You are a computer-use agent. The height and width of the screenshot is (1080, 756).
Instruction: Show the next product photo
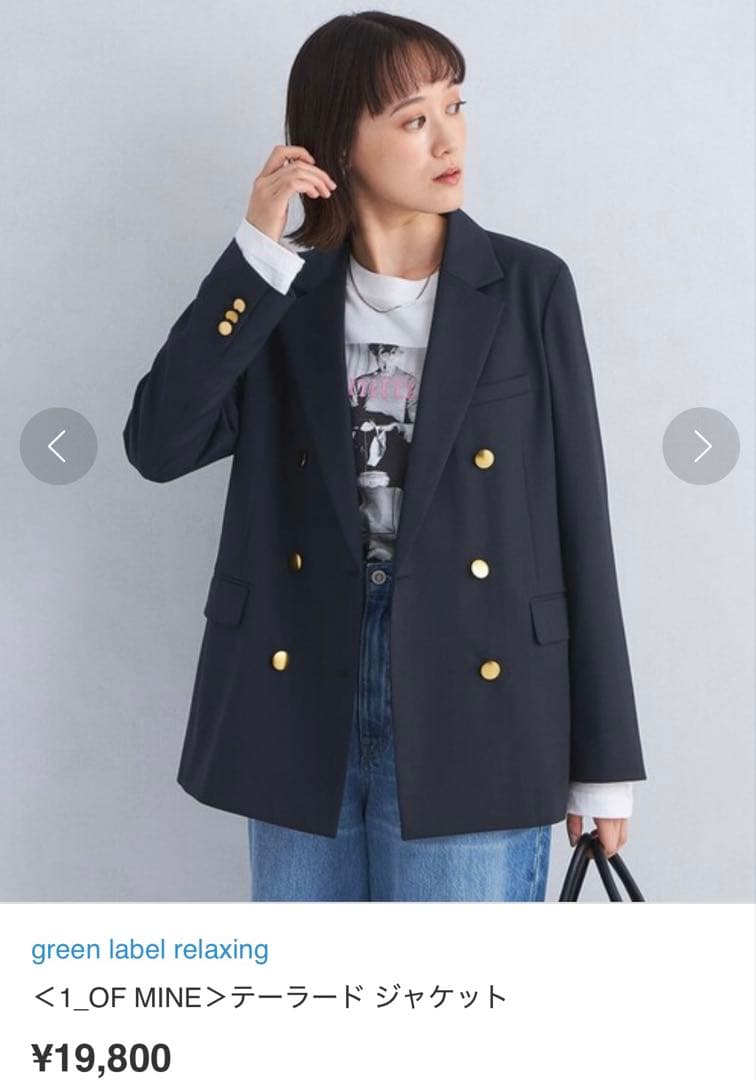(701, 446)
